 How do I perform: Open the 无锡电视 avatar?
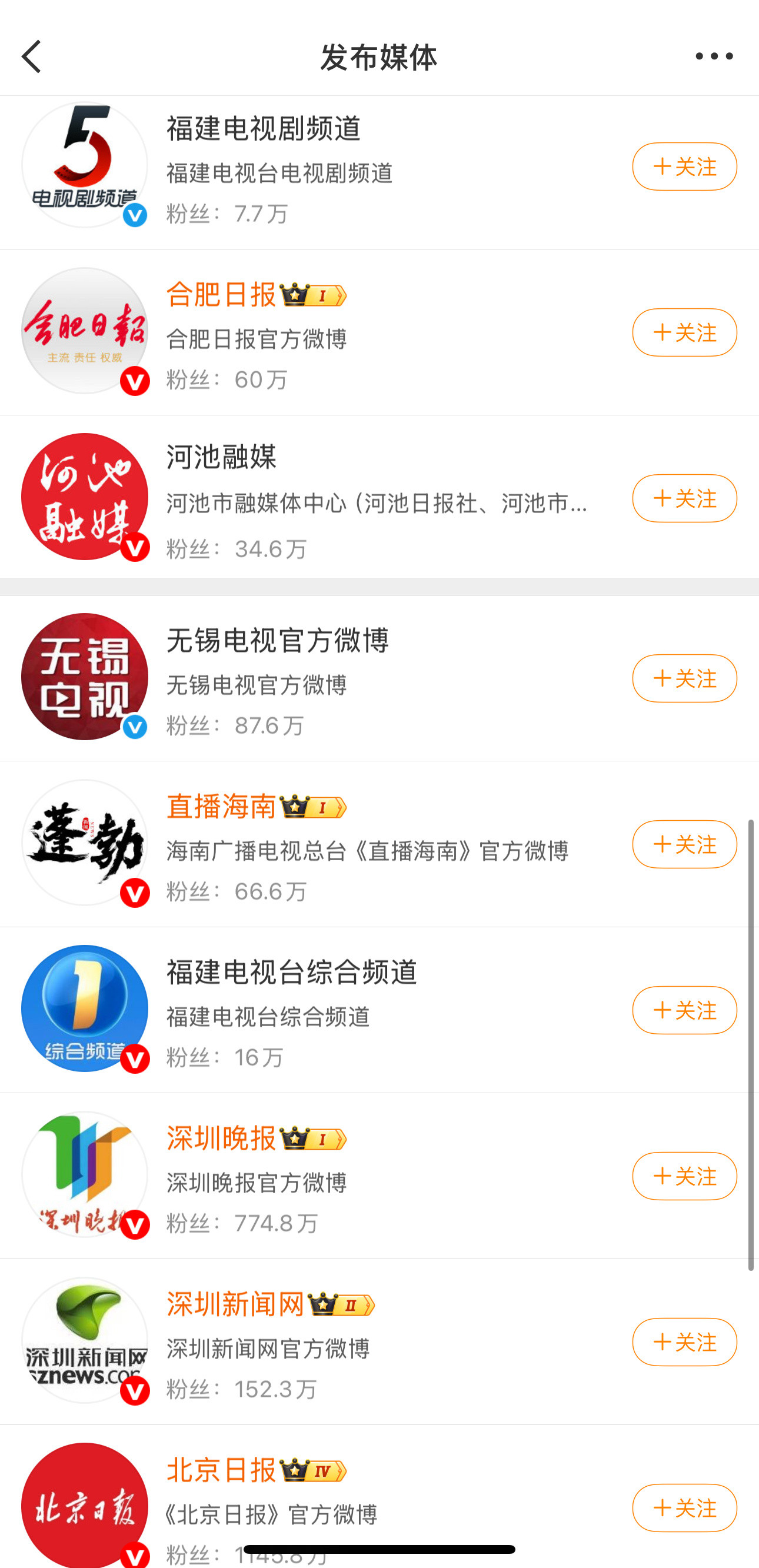(x=84, y=677)
